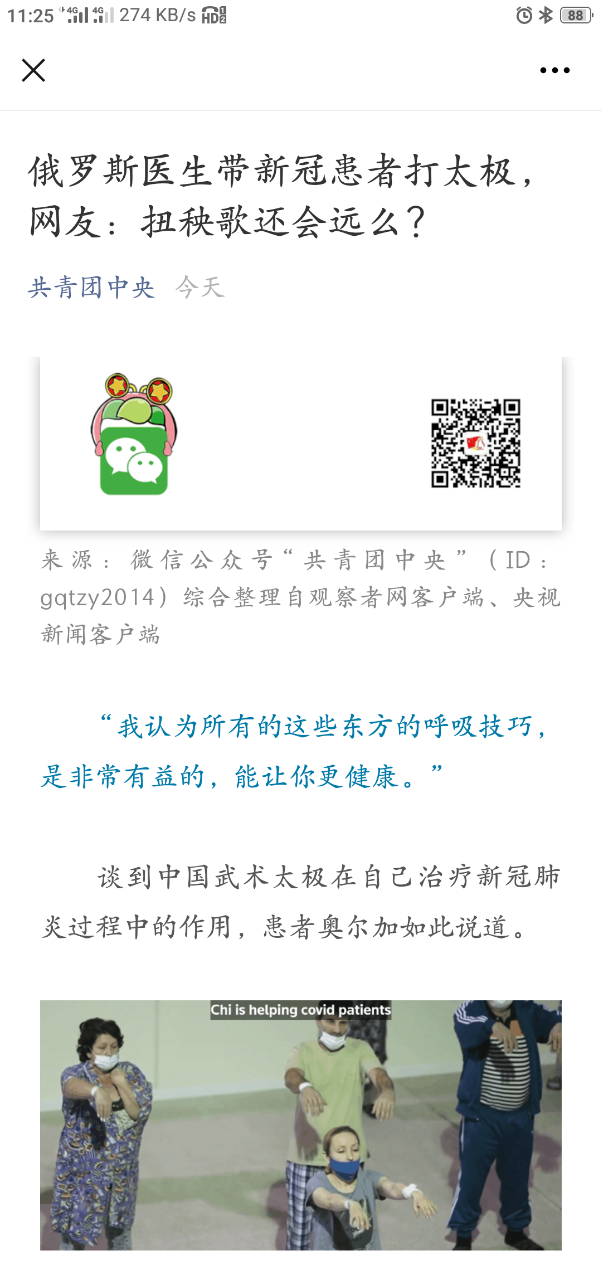Open the three-dot overflow menu
The height and width of the screenshot is (1280, 602).
pos(554,70)
